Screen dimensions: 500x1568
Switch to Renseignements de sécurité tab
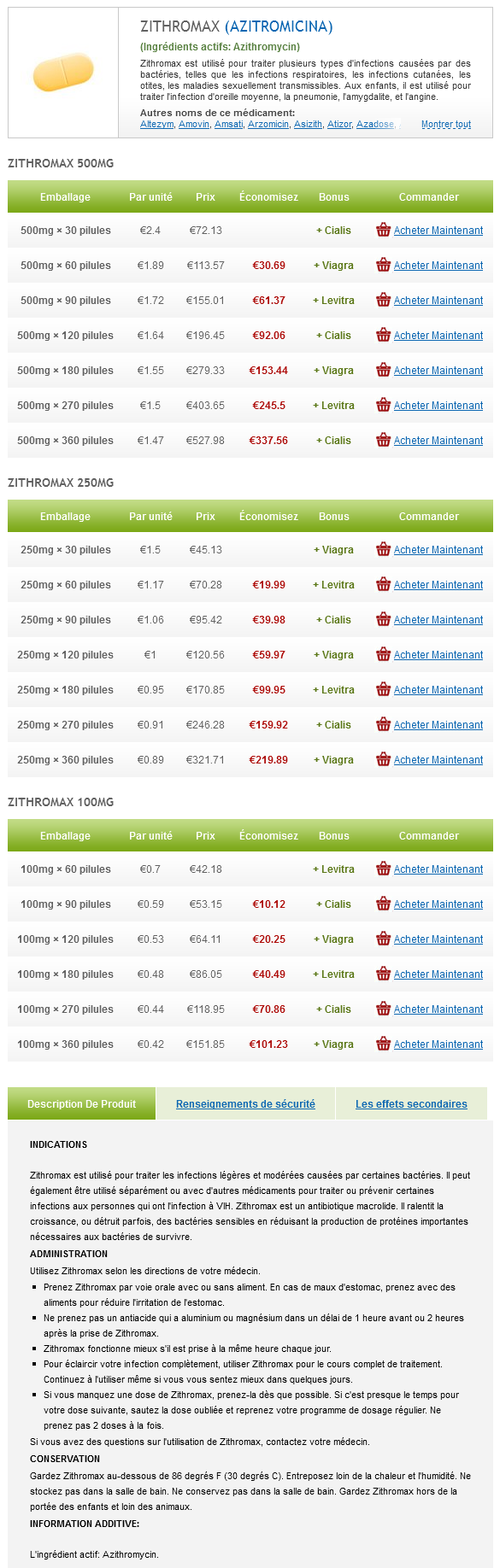point(245,1104)
